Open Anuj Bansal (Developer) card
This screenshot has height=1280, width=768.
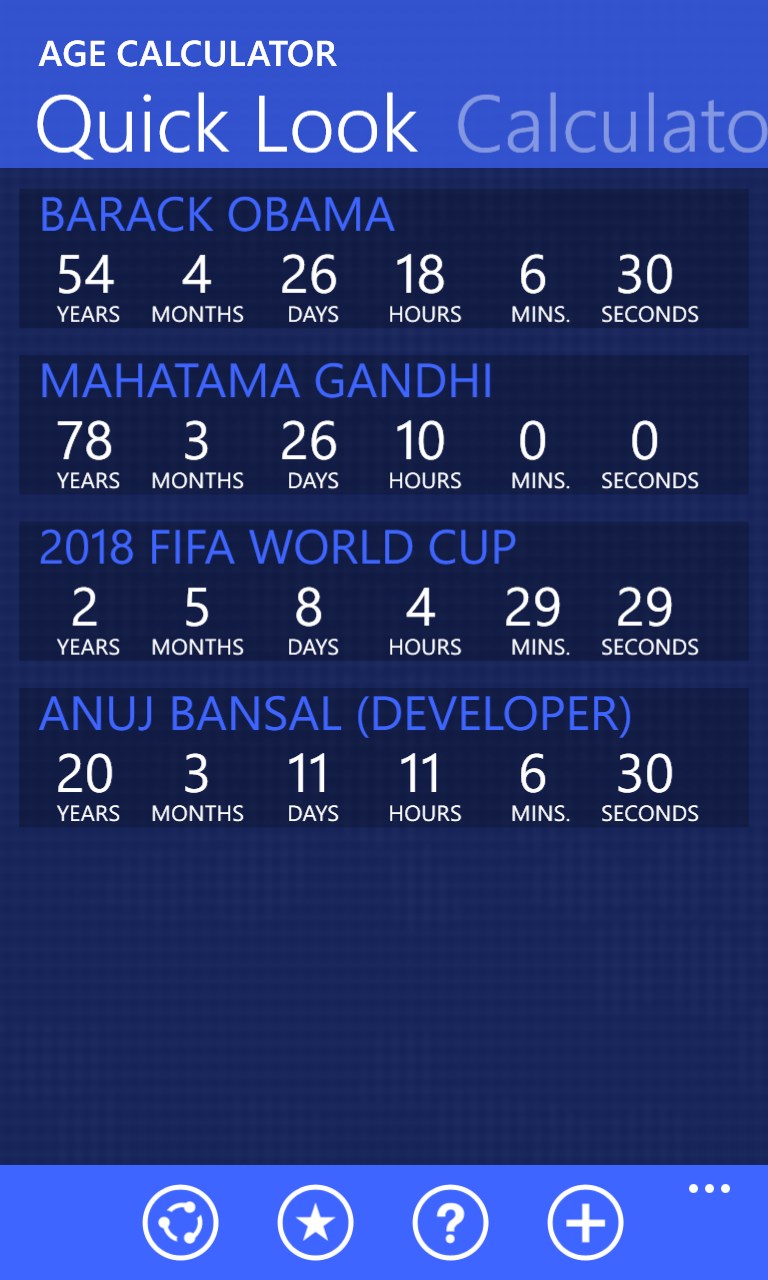point(384,757)
